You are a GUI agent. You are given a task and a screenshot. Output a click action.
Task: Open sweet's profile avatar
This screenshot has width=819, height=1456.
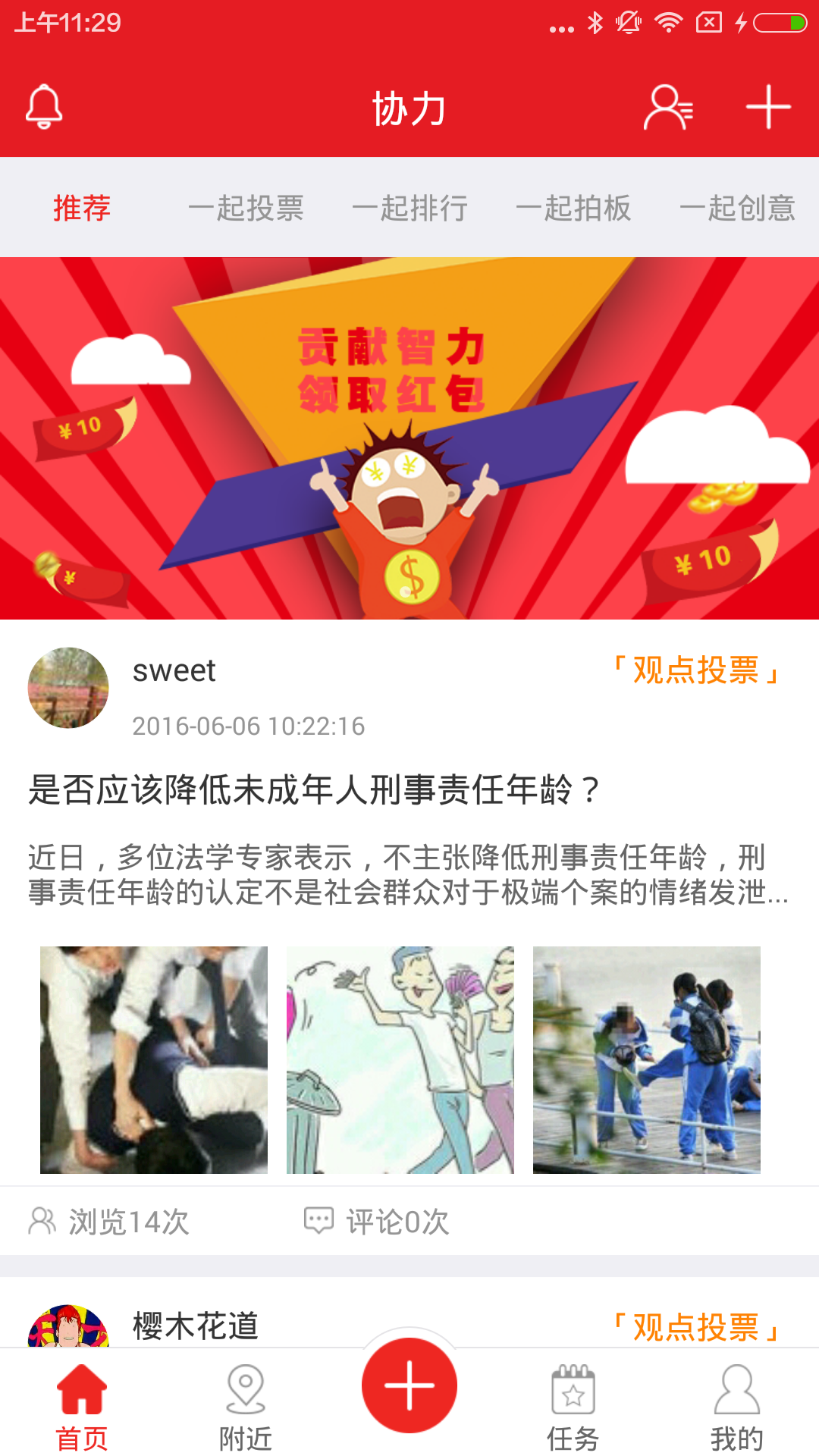pos(68,688)
